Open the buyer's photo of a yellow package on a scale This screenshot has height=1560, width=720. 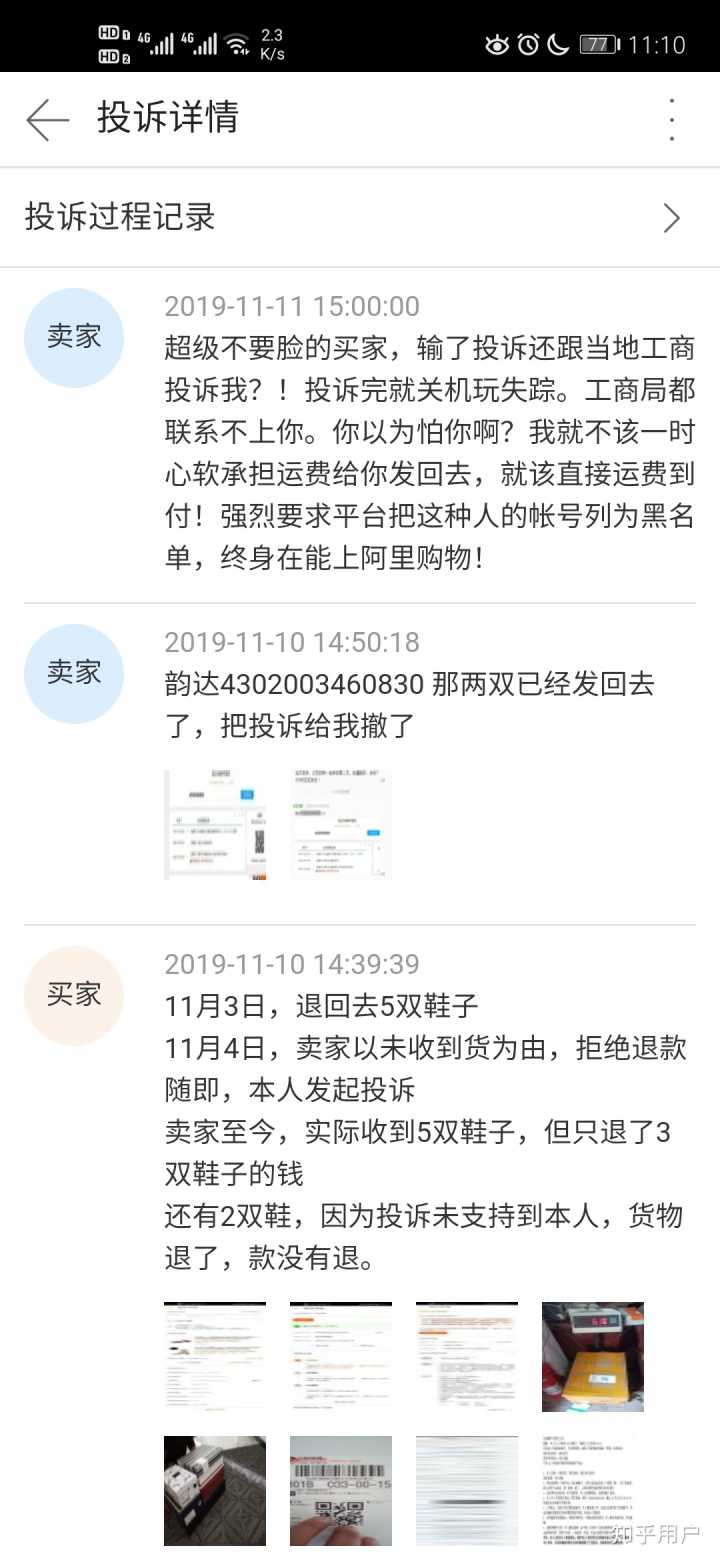click(593, 1357)
